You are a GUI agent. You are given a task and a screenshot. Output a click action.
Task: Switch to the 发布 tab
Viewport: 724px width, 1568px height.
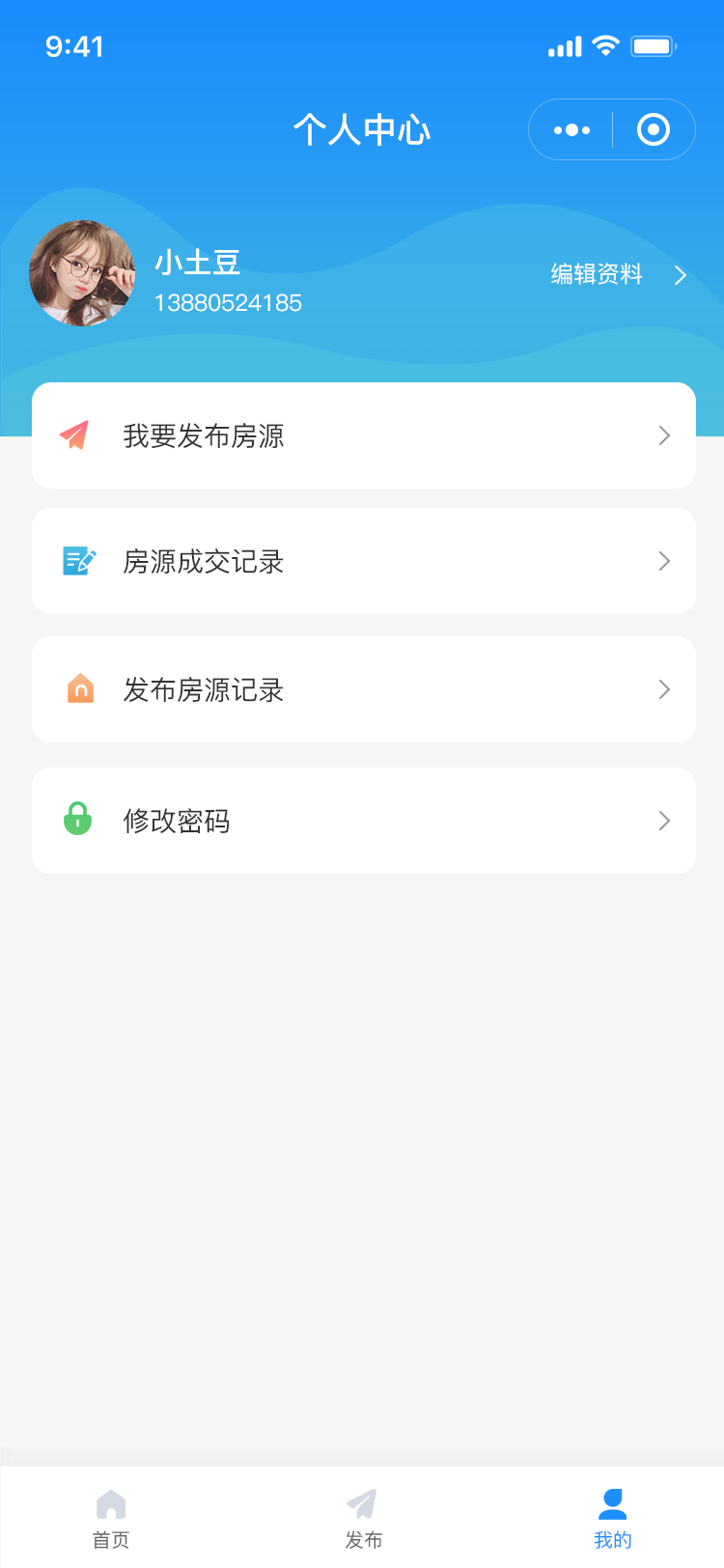363,1518
